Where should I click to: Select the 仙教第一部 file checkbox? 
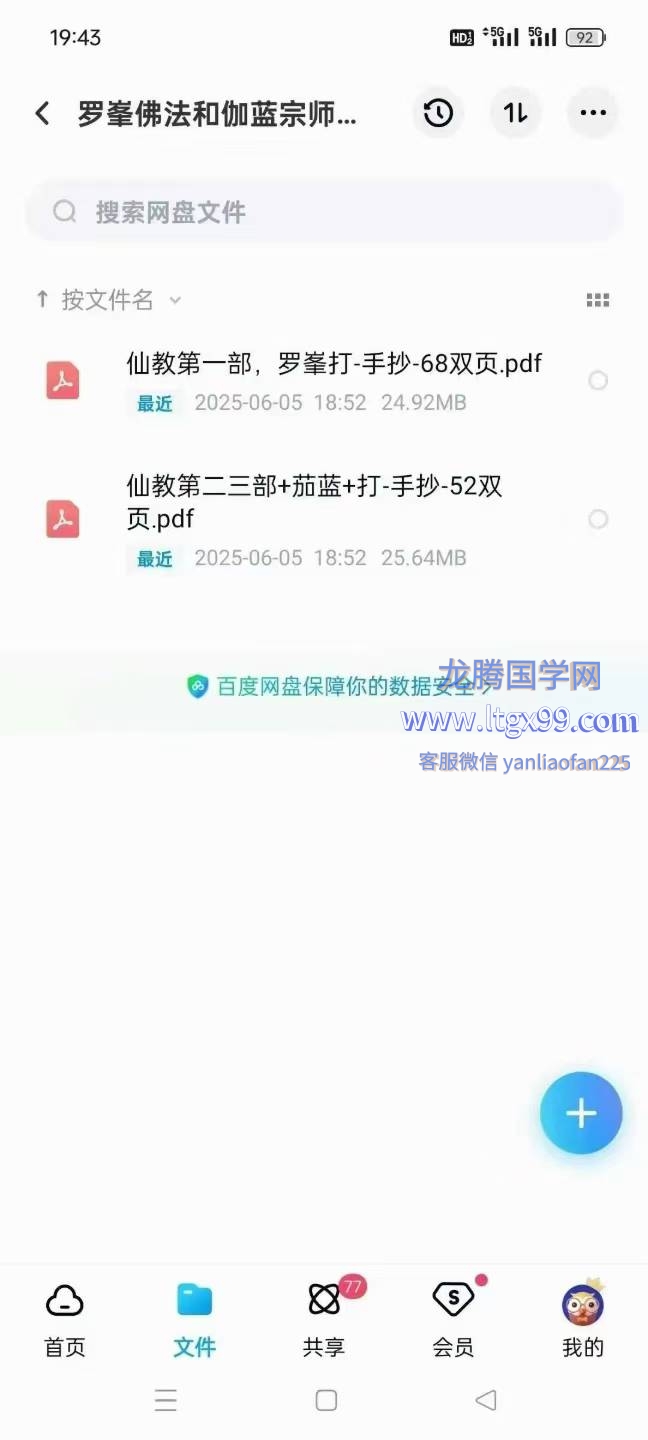(598, 380)
